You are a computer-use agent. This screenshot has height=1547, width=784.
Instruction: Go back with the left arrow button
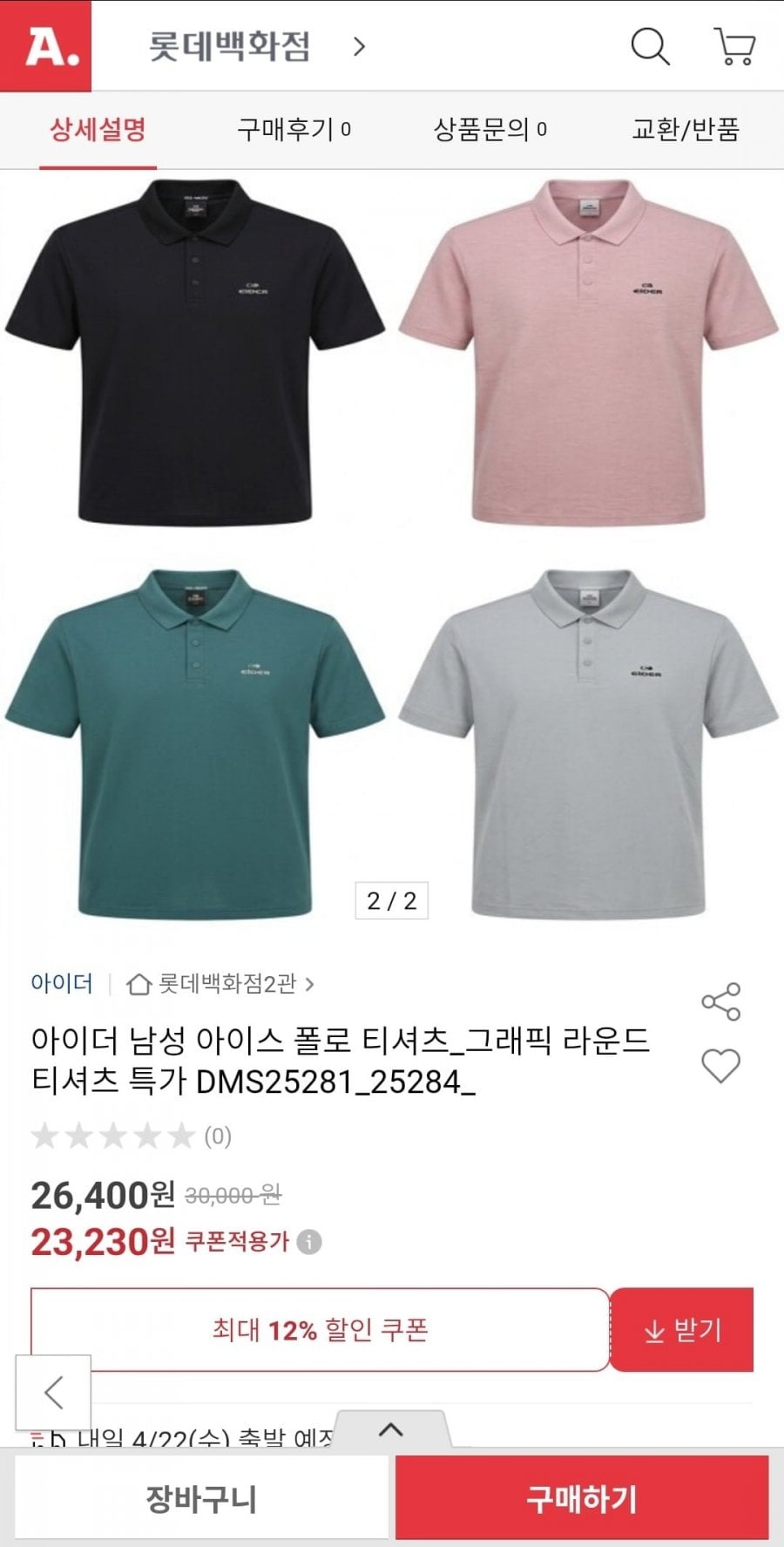click(x=53, y=1392)
